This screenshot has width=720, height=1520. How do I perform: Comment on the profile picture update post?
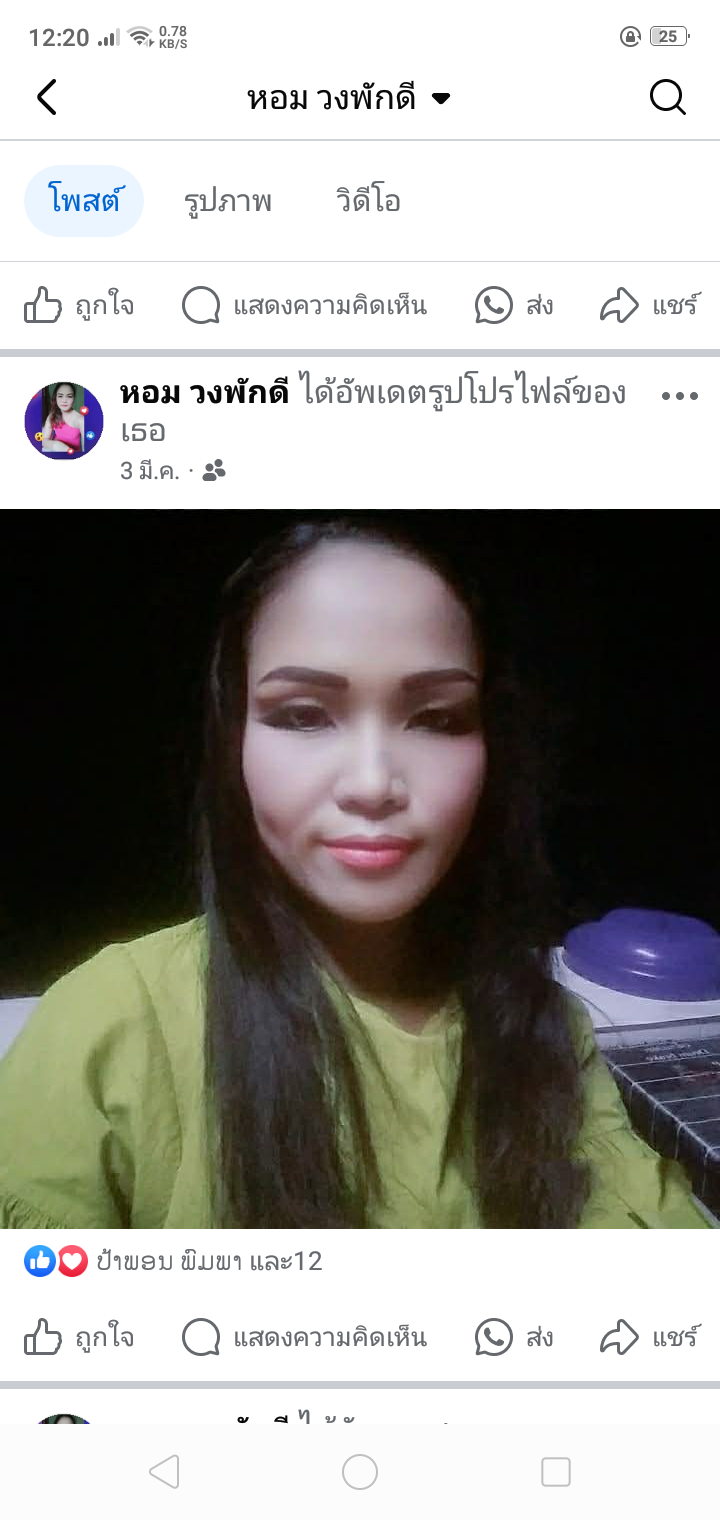tap(305, 1337)
